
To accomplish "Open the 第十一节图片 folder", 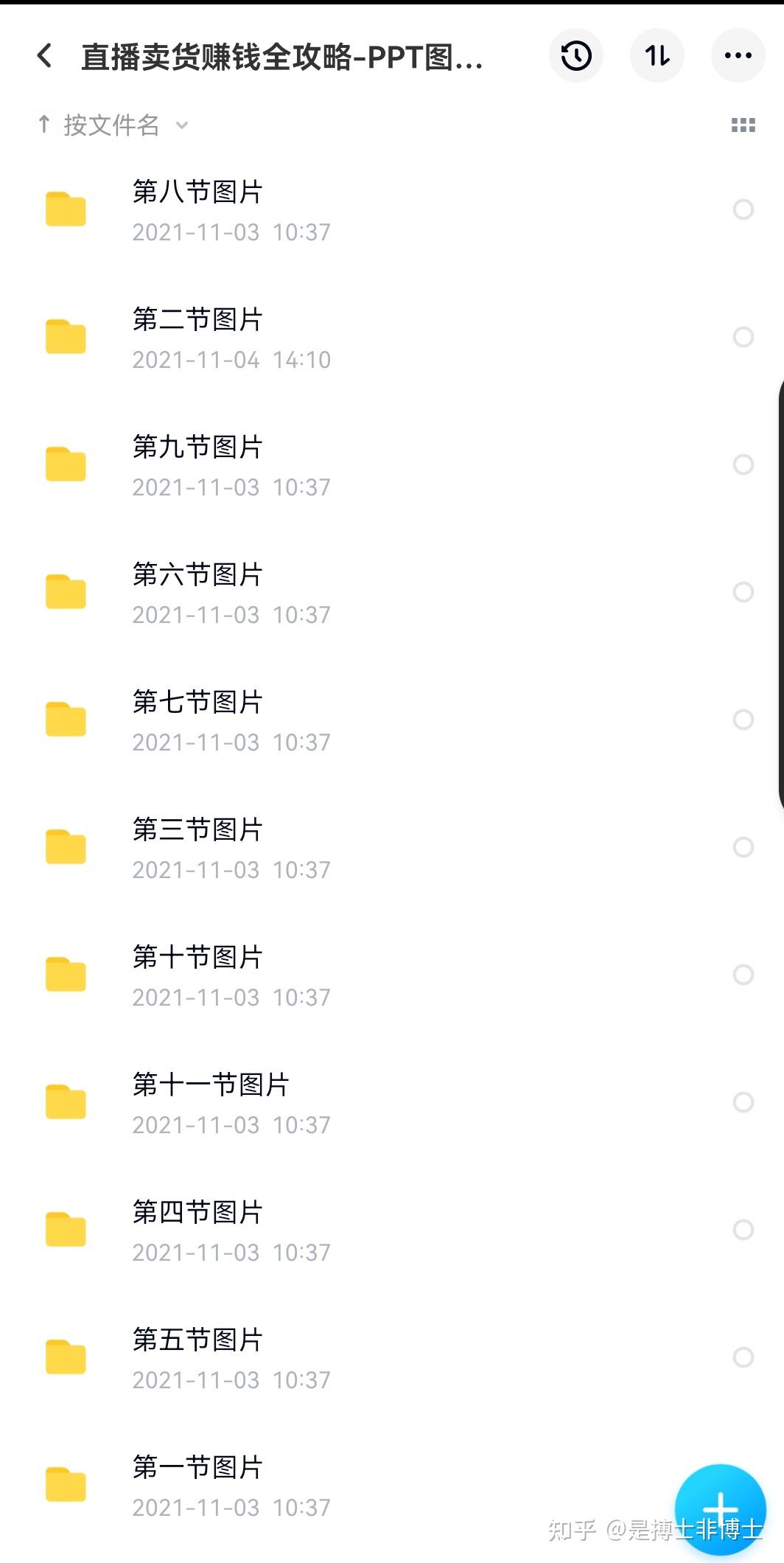I will click(x=211, y=1103).
